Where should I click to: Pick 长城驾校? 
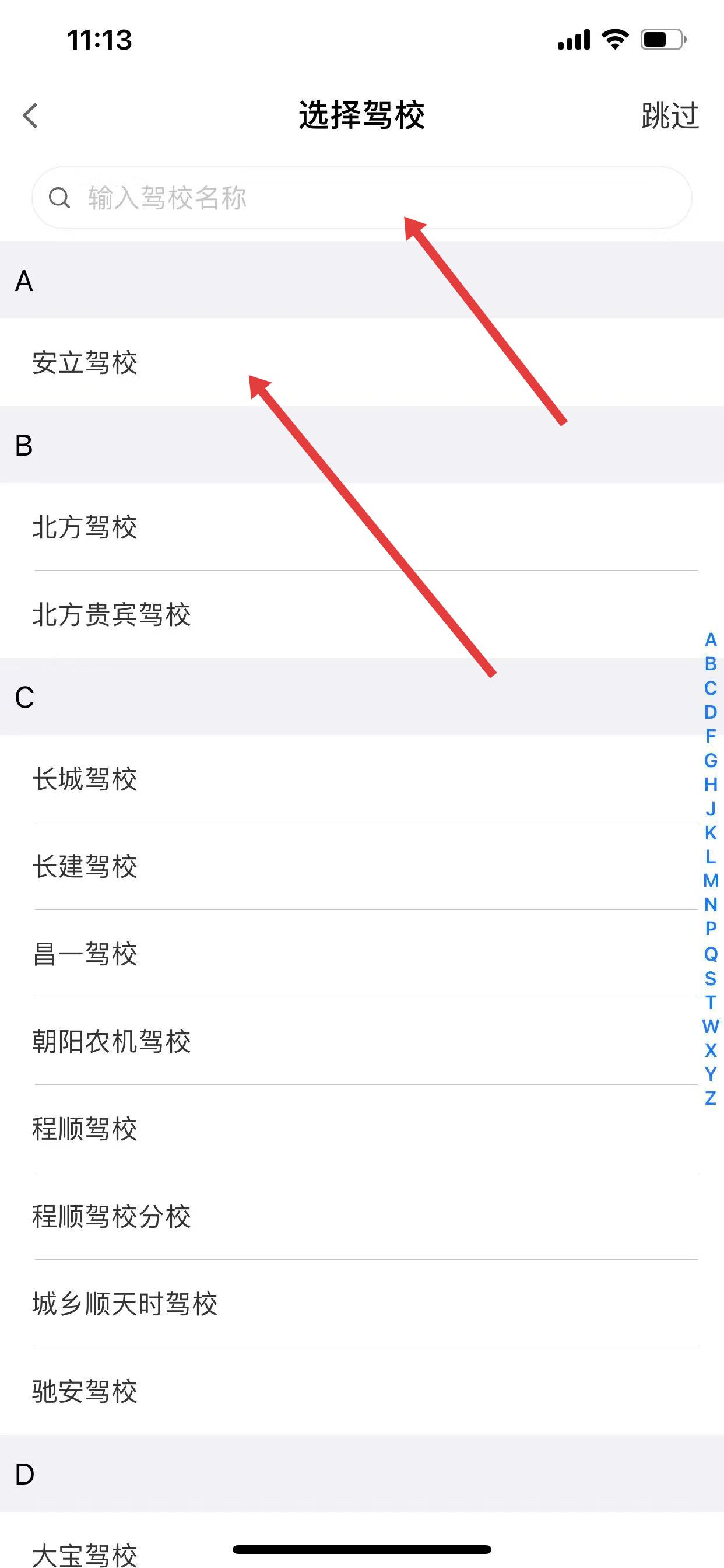(85, 779)
